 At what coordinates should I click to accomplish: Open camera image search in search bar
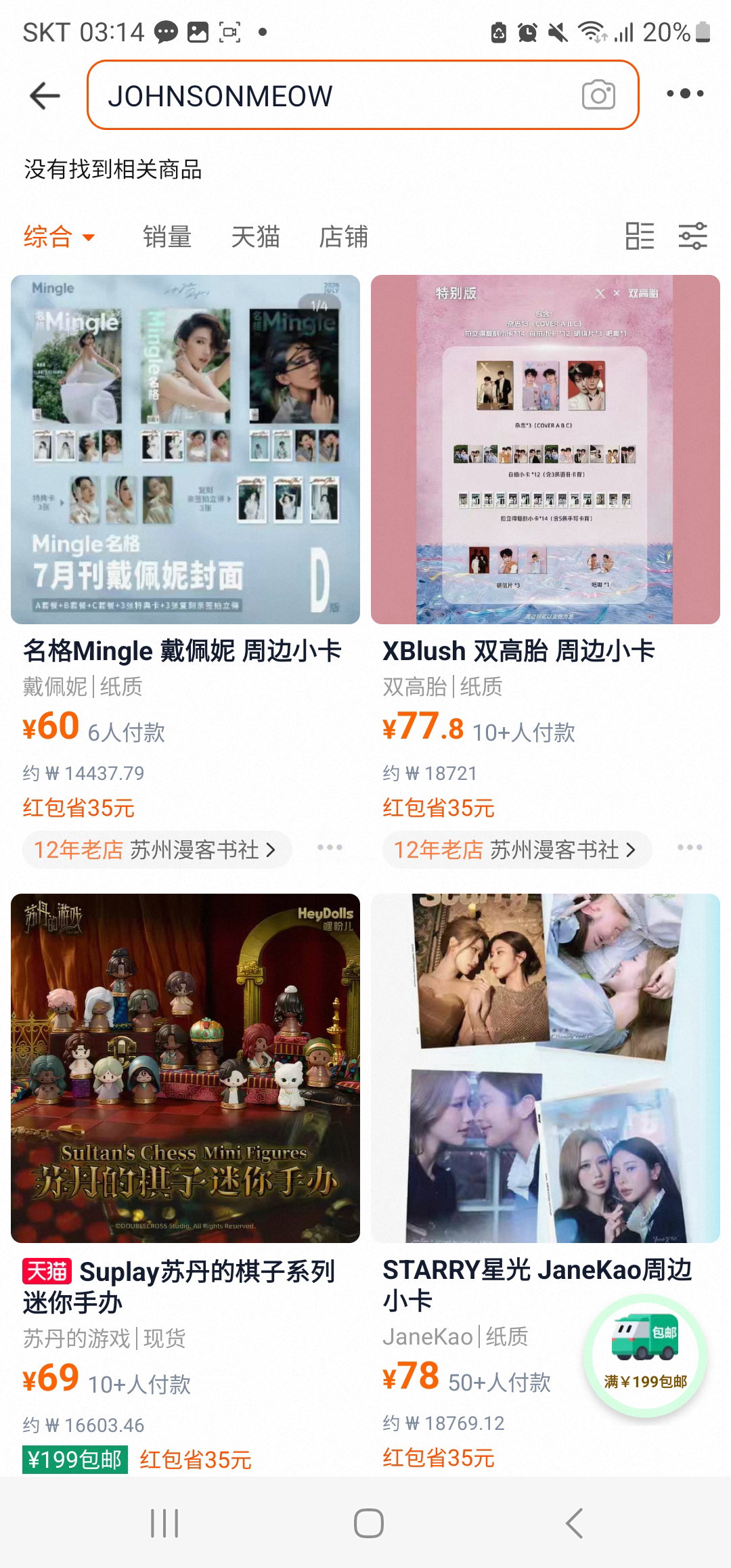coord(598,95)
